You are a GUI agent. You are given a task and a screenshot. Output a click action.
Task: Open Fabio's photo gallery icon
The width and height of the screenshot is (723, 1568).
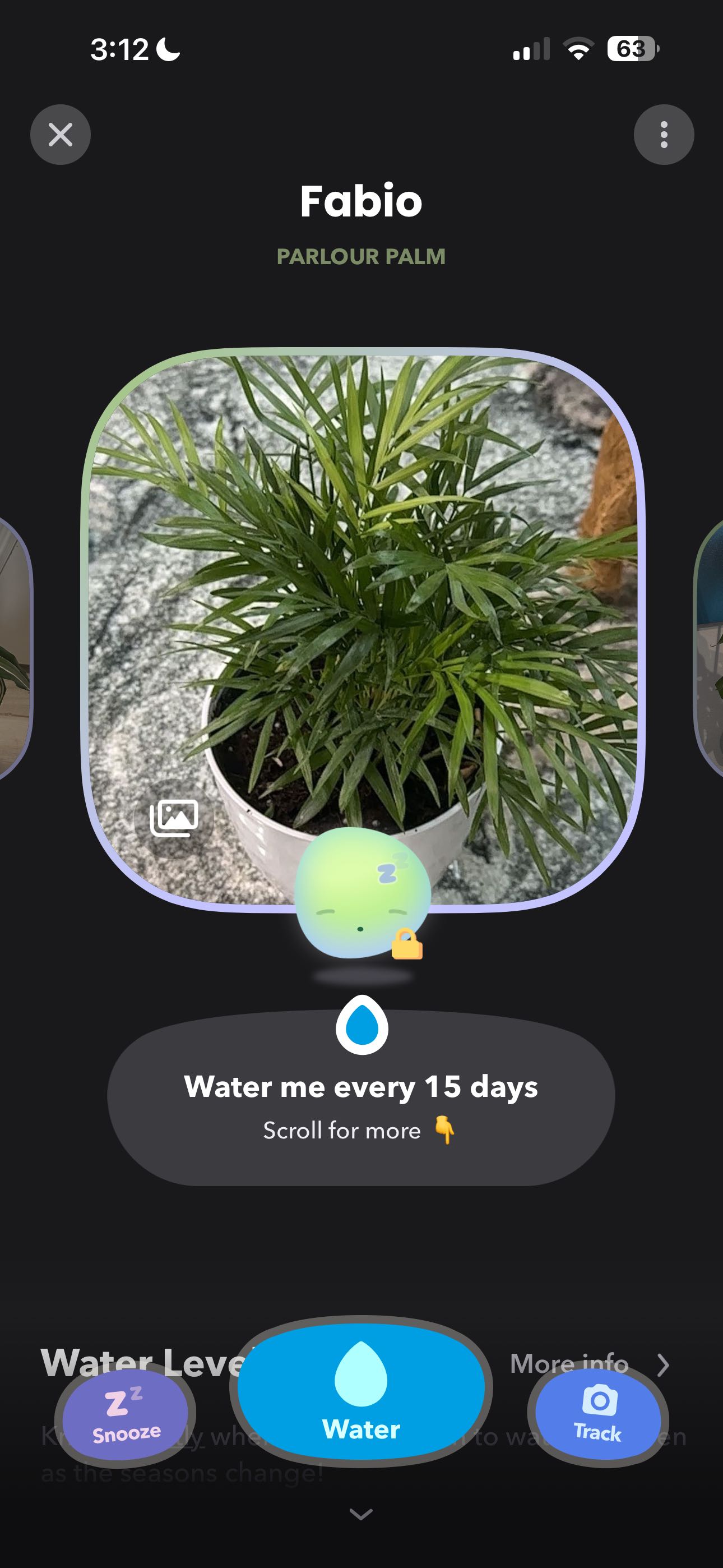coord(174,818)
